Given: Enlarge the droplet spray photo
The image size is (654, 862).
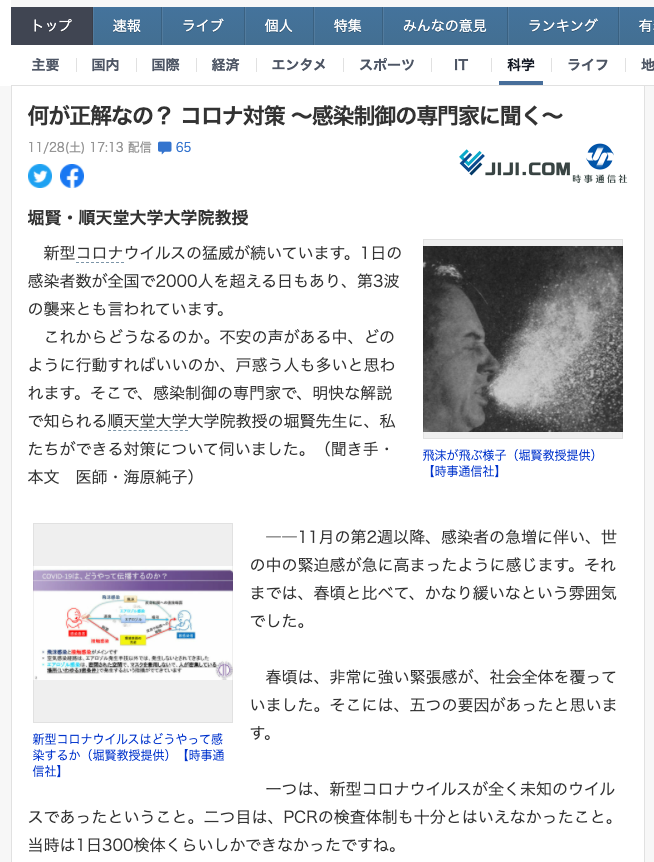Looking at the screenshot, I should (522, 338).
